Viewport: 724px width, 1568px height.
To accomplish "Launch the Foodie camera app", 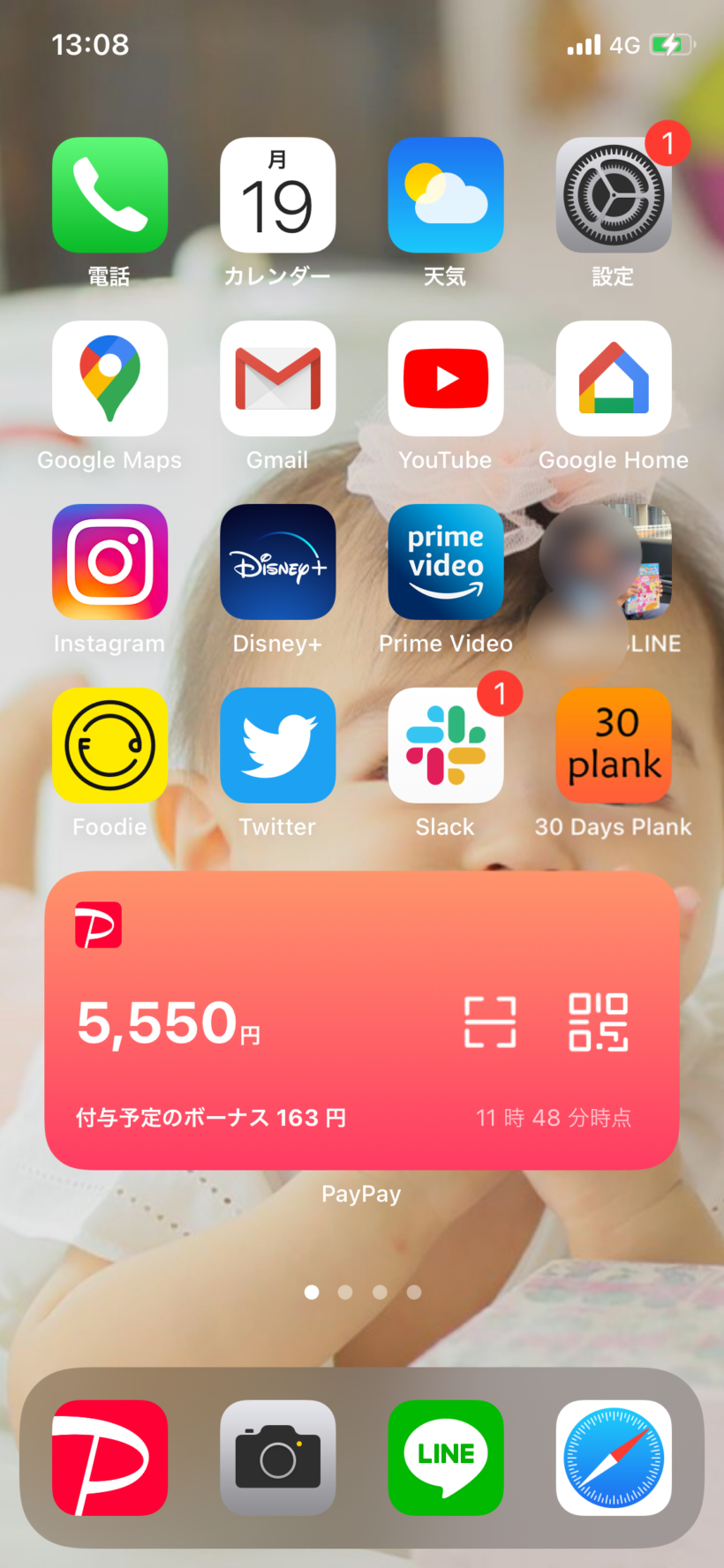I will click(109, 745).
